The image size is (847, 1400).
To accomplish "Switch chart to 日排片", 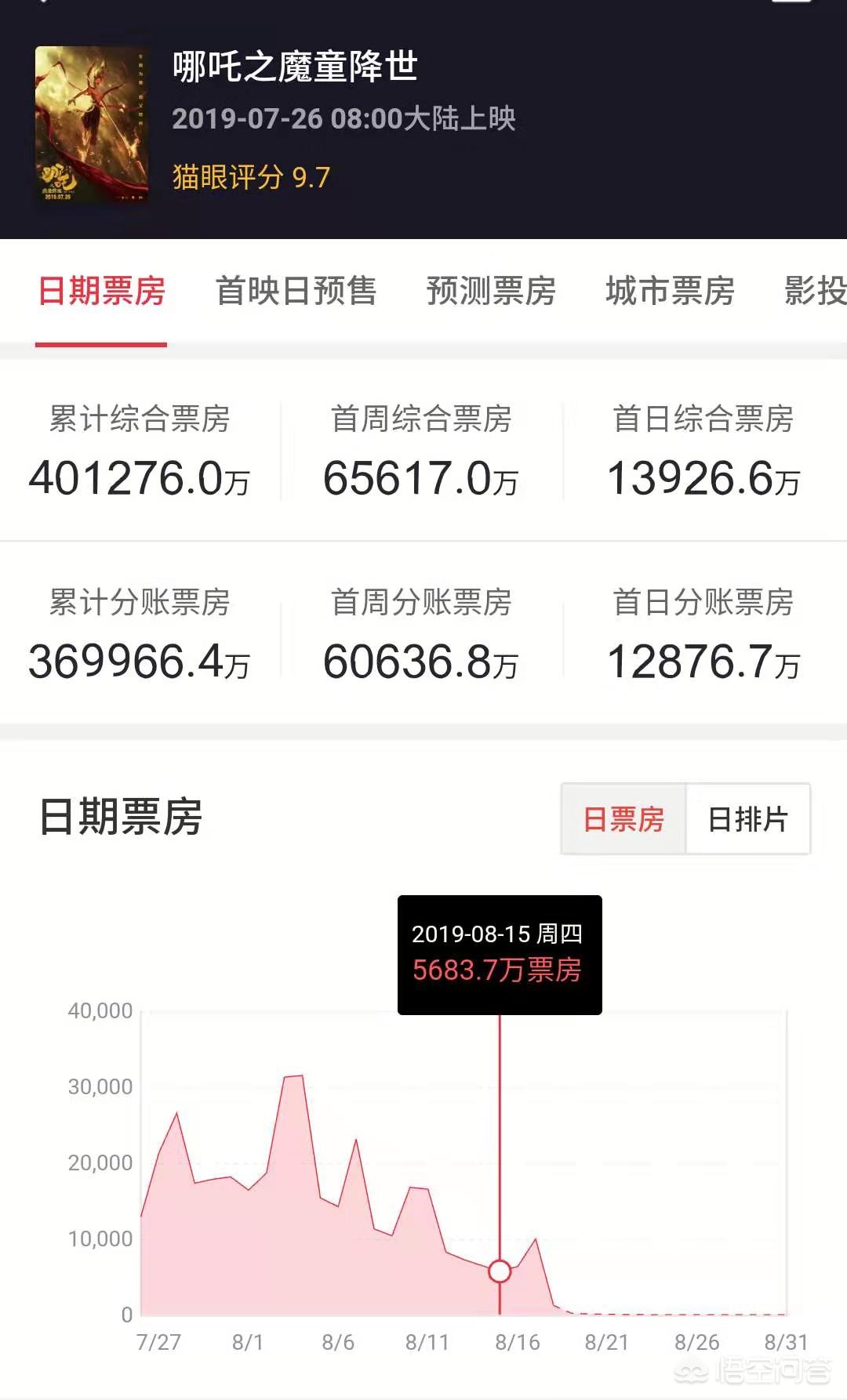I will coord(748,819).
